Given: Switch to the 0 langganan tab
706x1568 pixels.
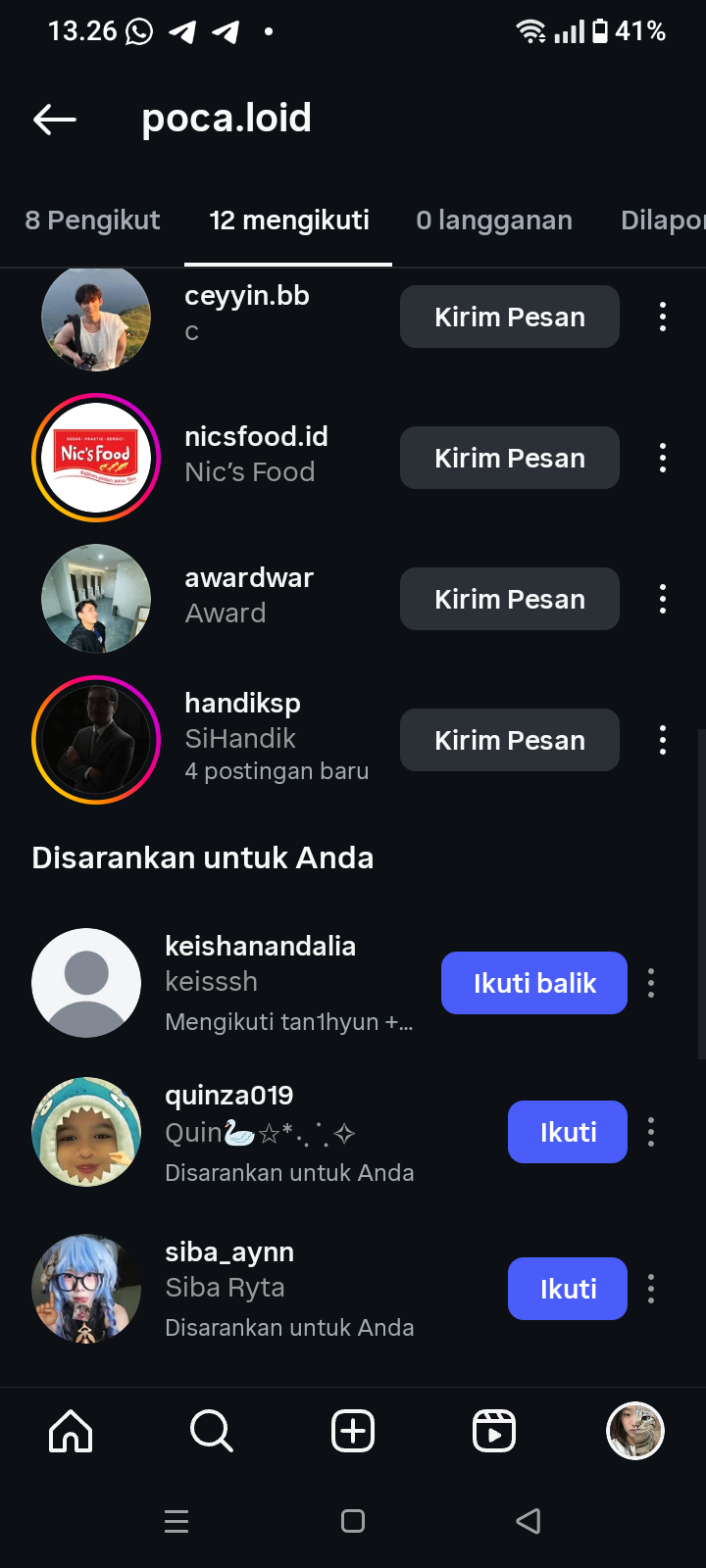Looking at the screenshot, I should tap(493, 220).
